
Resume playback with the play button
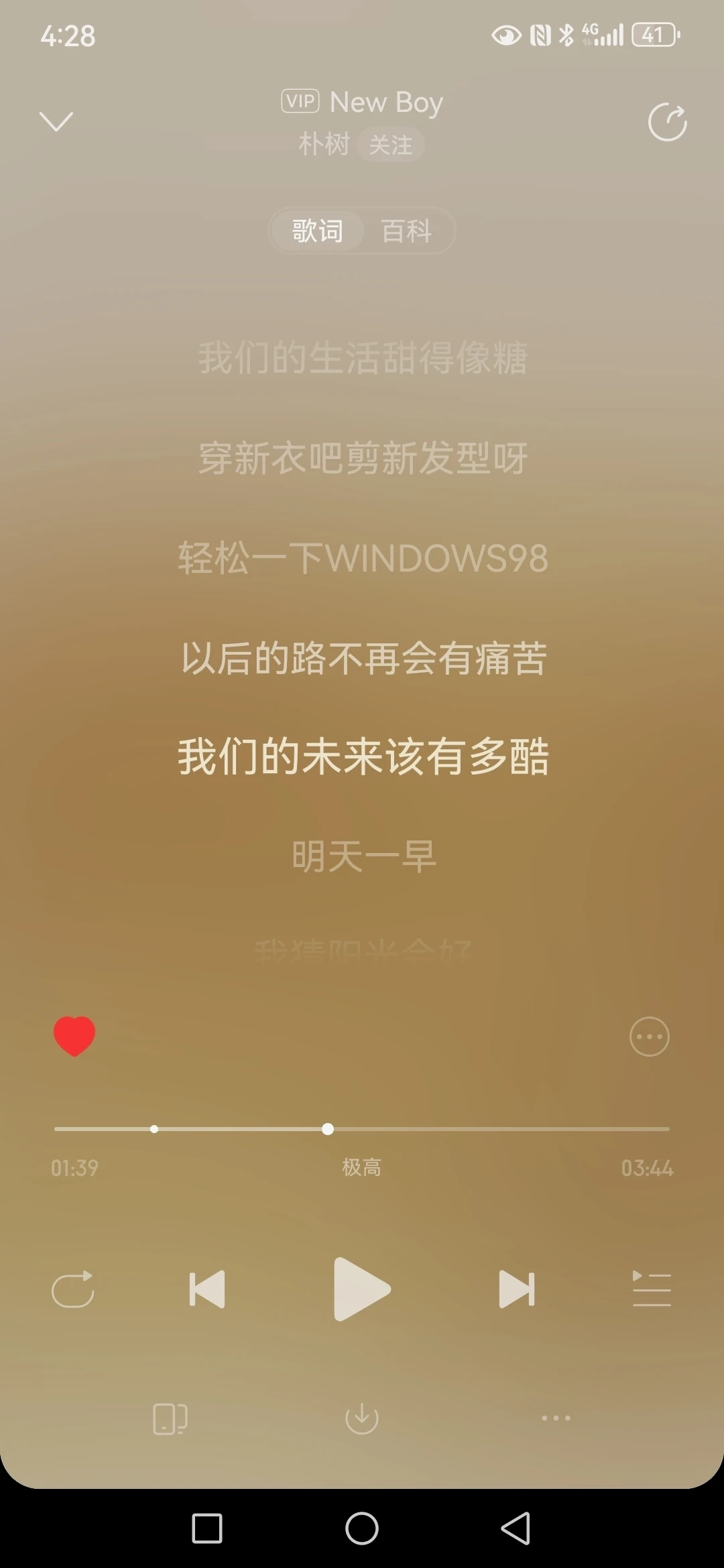coord(361,1289)
